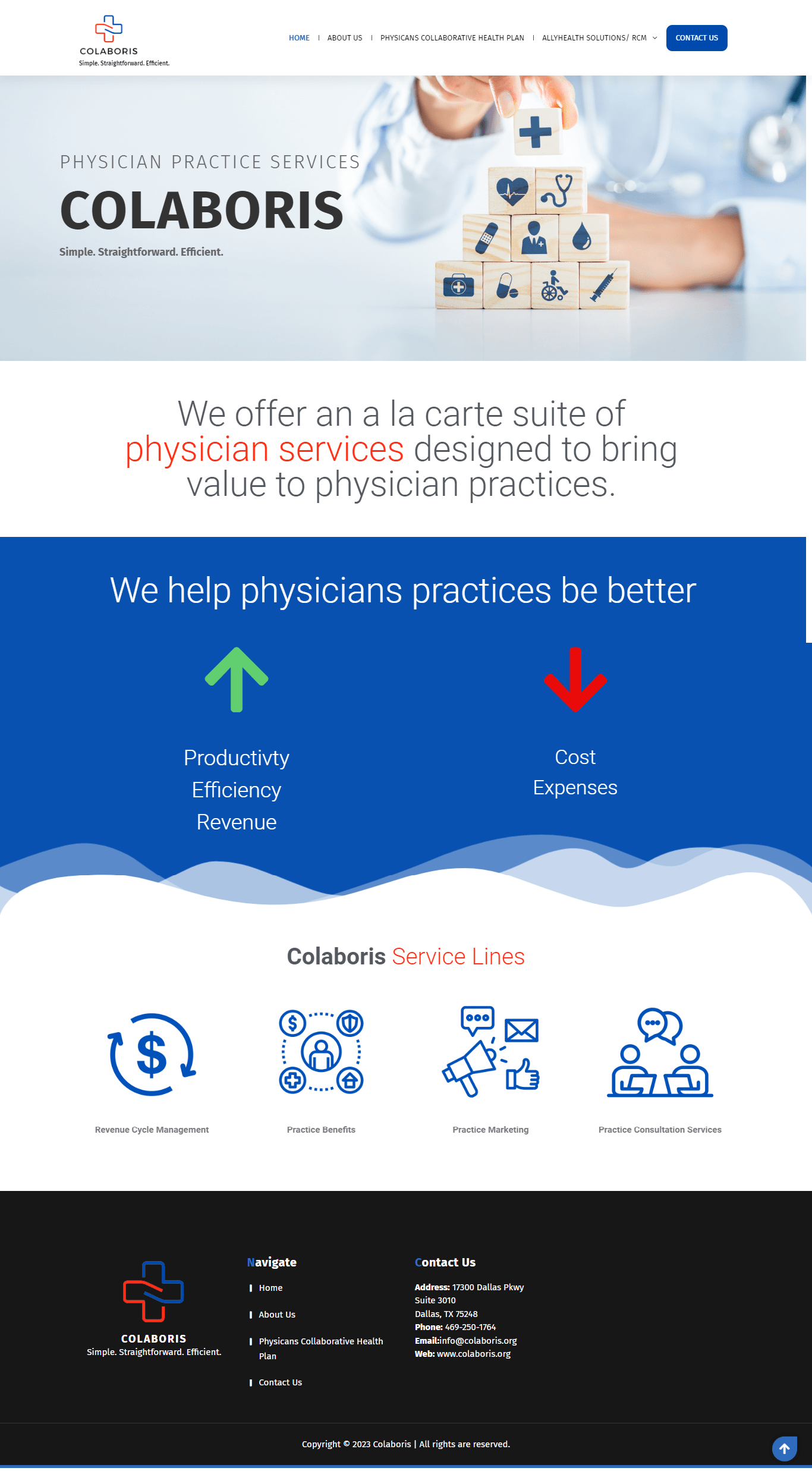Tap the blue Contact Us button
Image resolution: width=812 pixels, height=1471 pixels.
(x=697, y=38)
